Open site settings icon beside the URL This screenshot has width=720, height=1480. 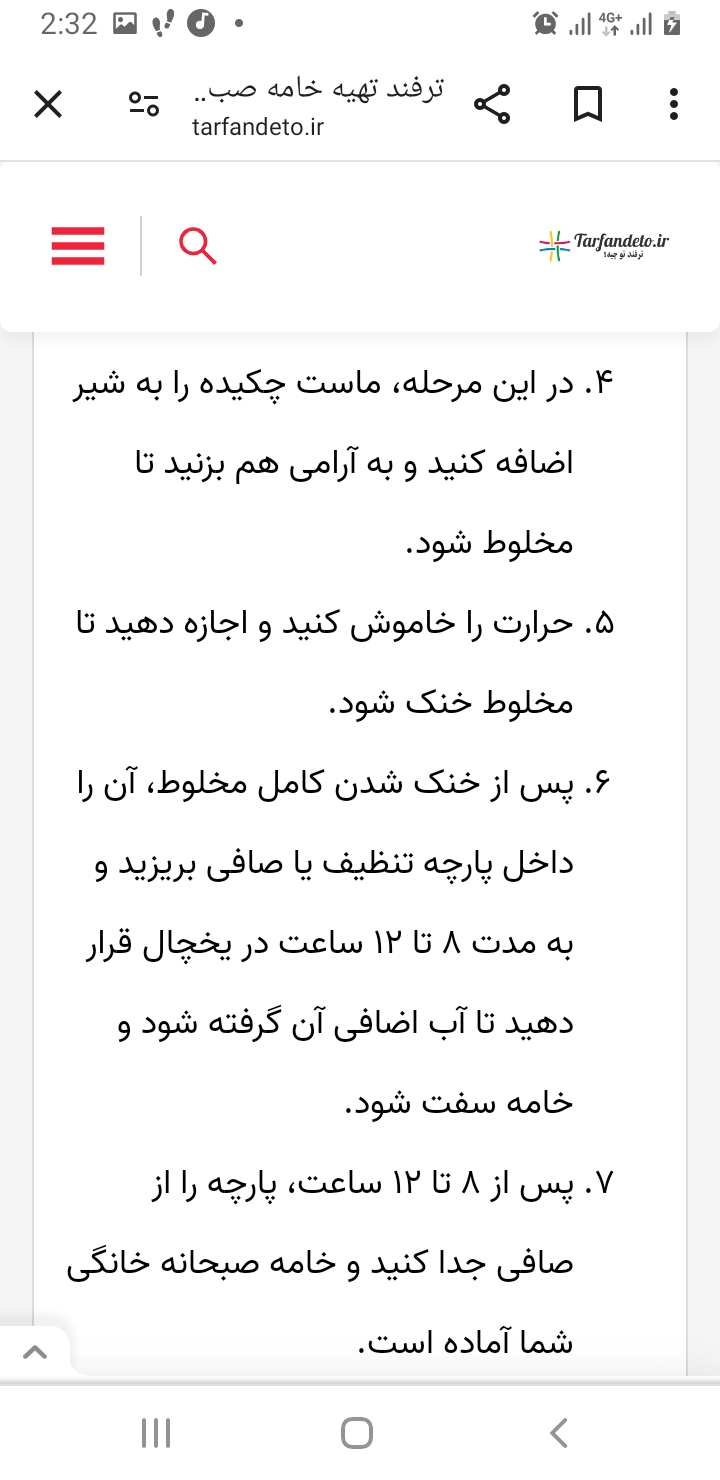[143, 104]
